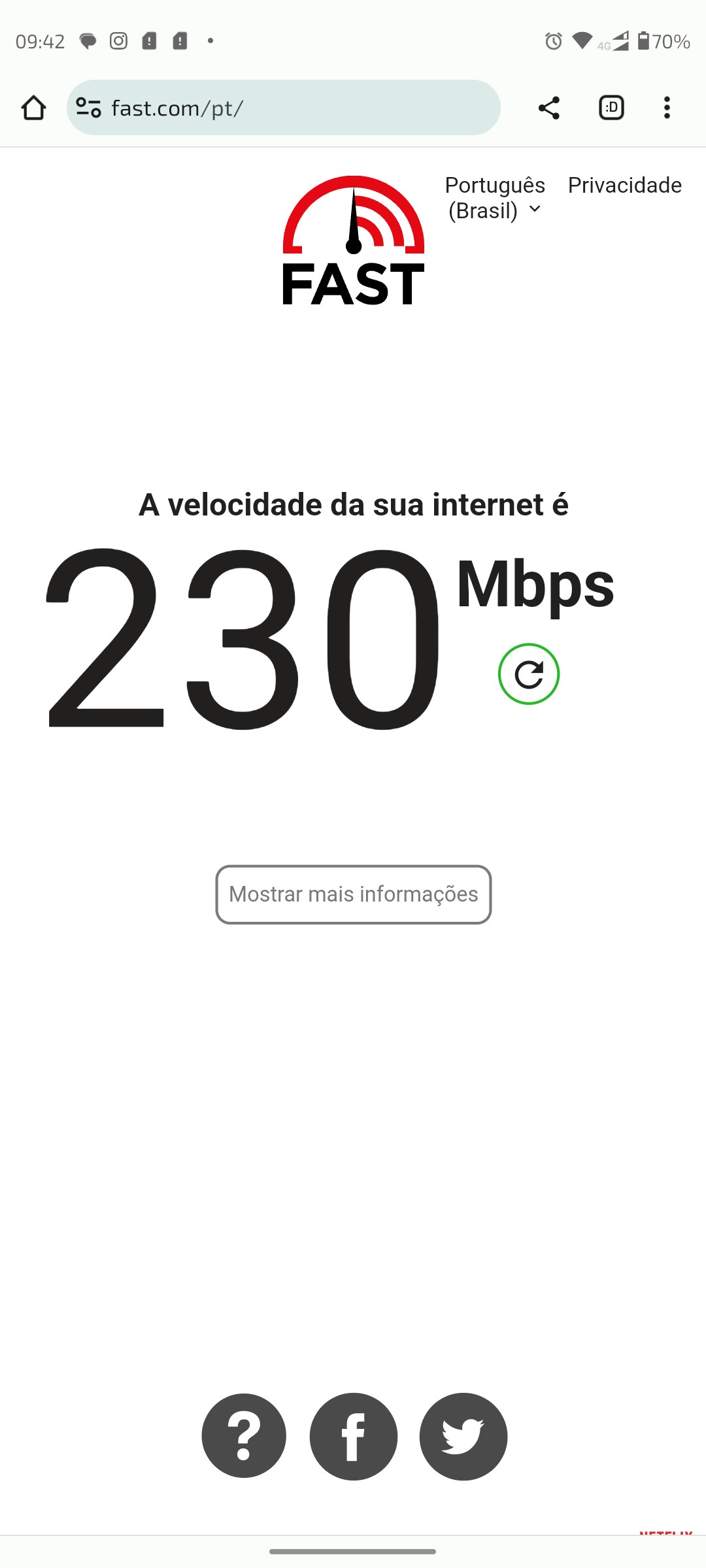Expand the Português (Brasil) language dropdown
Image resolution: width=706 pixels, height=1568 pixels.
[x=495, y=198]
